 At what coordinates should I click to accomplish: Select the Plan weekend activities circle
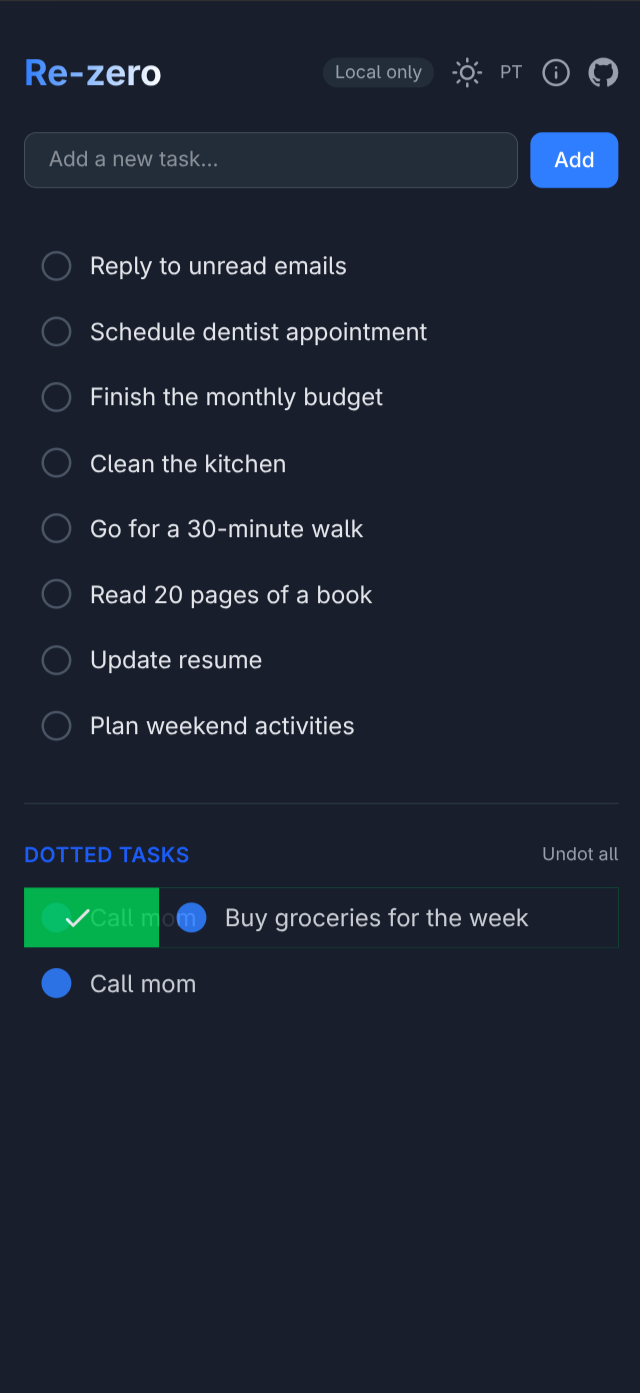(x=56, y=726)
